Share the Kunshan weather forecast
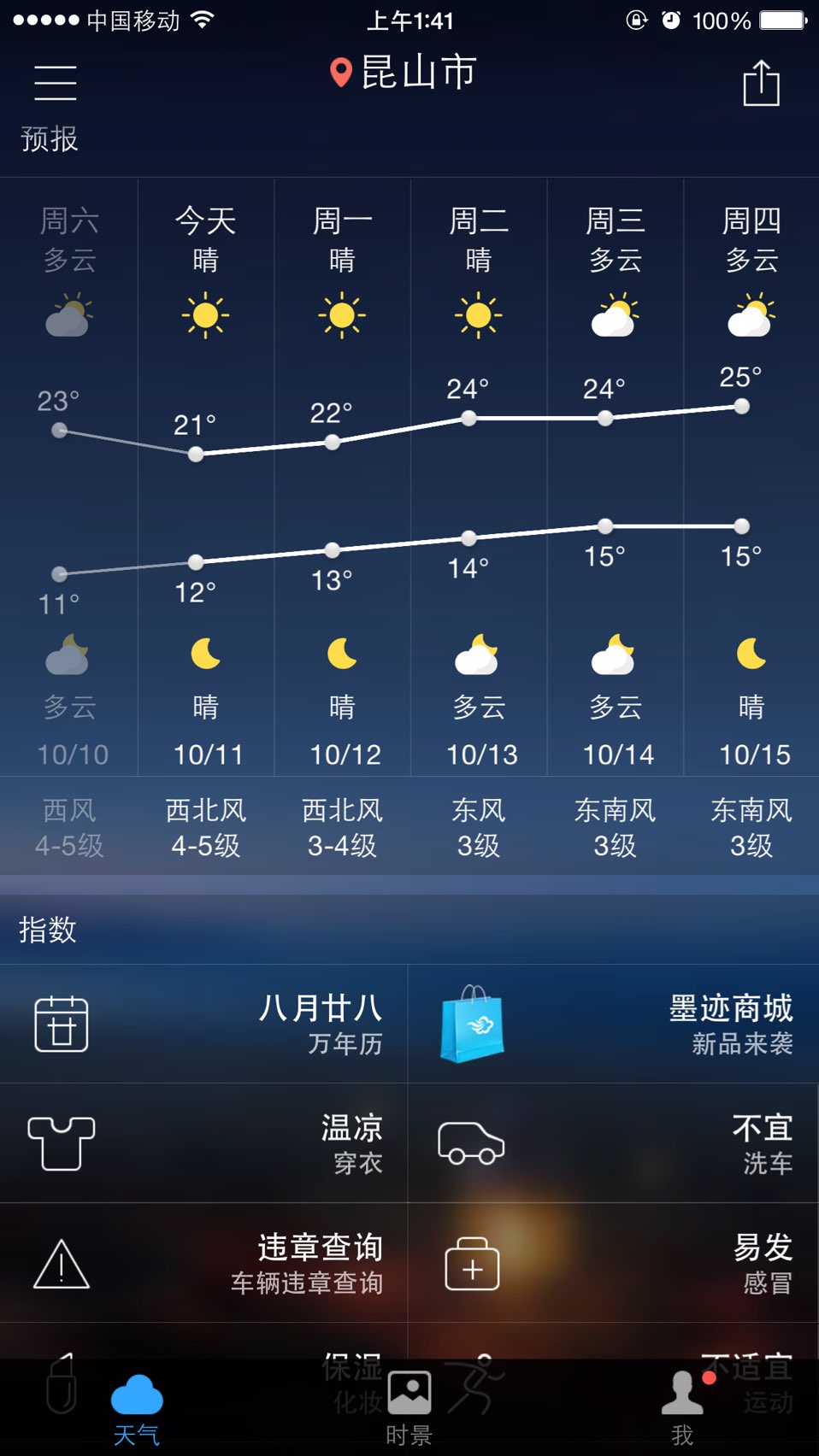The height and width of the screenshot is (1456, 819). click(x=761, y=83)
